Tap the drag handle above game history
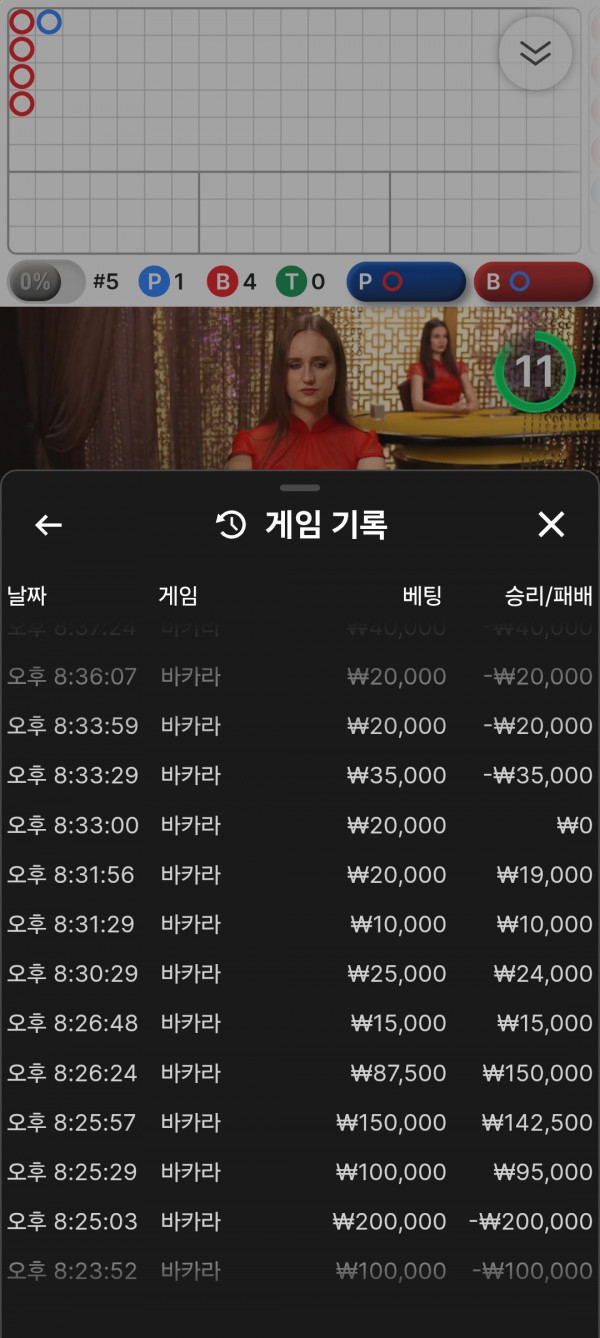This screenshot has height=1338, width=600. [300, 488]
